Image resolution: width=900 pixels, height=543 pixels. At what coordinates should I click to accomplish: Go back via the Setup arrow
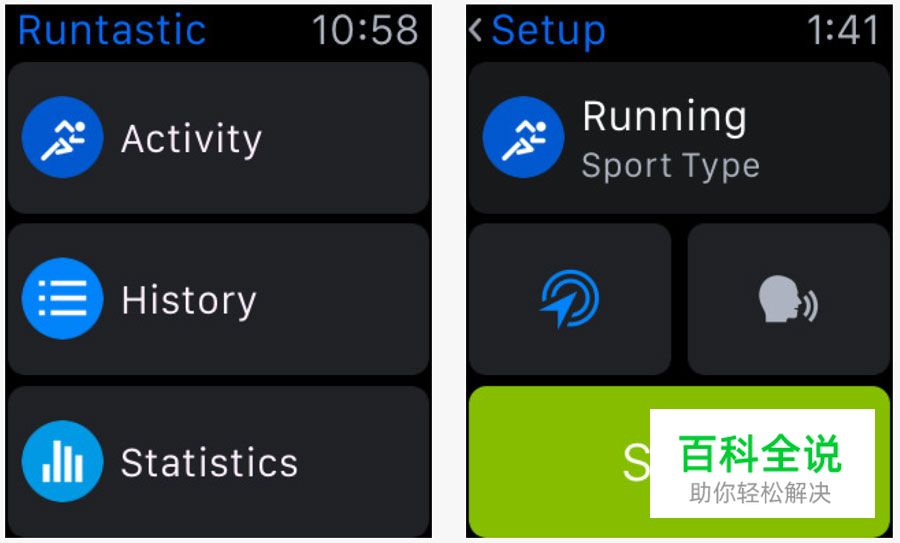click(x=535, y=31)
